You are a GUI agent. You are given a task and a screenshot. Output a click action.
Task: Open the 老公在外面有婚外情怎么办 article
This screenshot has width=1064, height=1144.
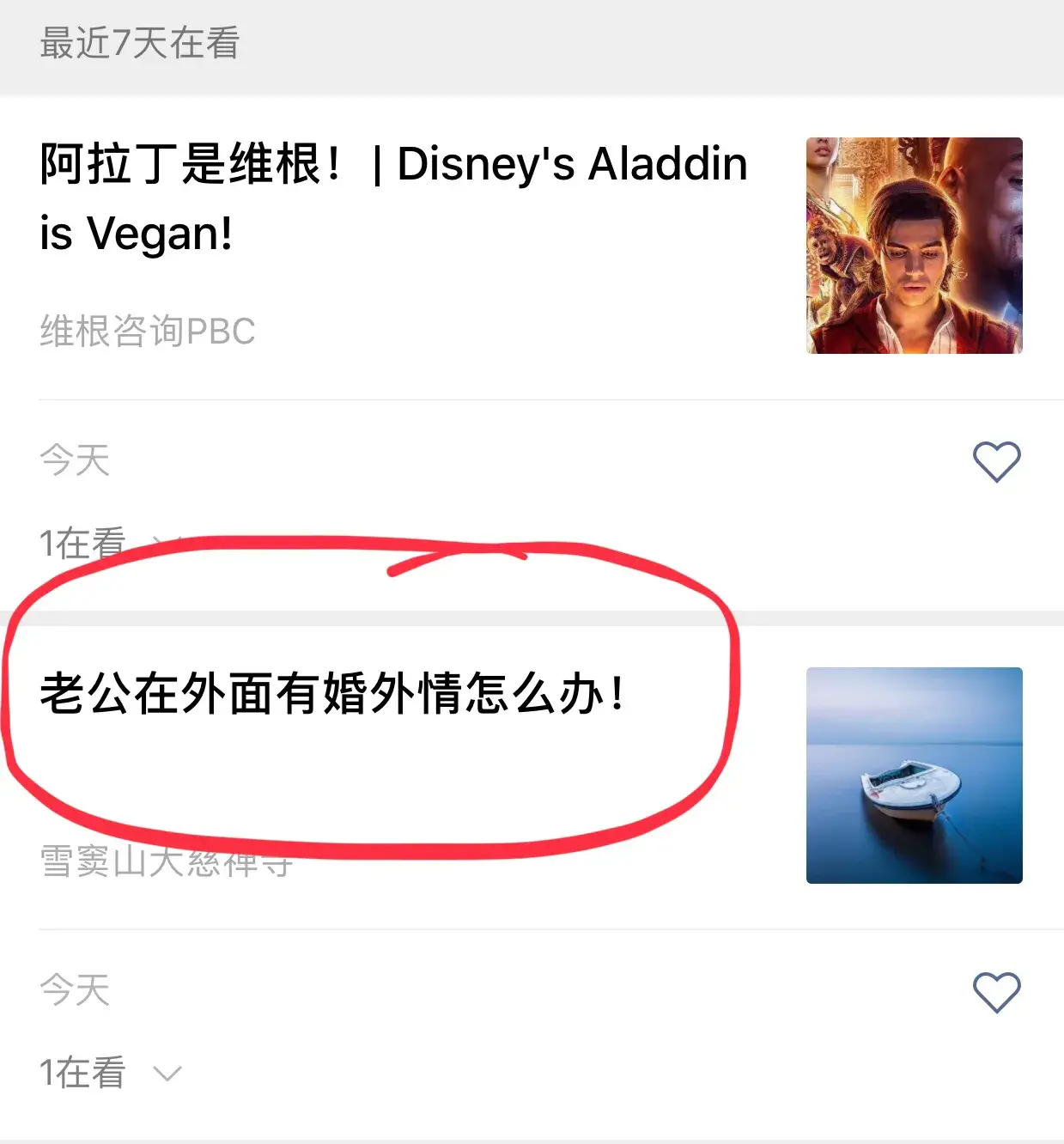(x=333, y=694)
